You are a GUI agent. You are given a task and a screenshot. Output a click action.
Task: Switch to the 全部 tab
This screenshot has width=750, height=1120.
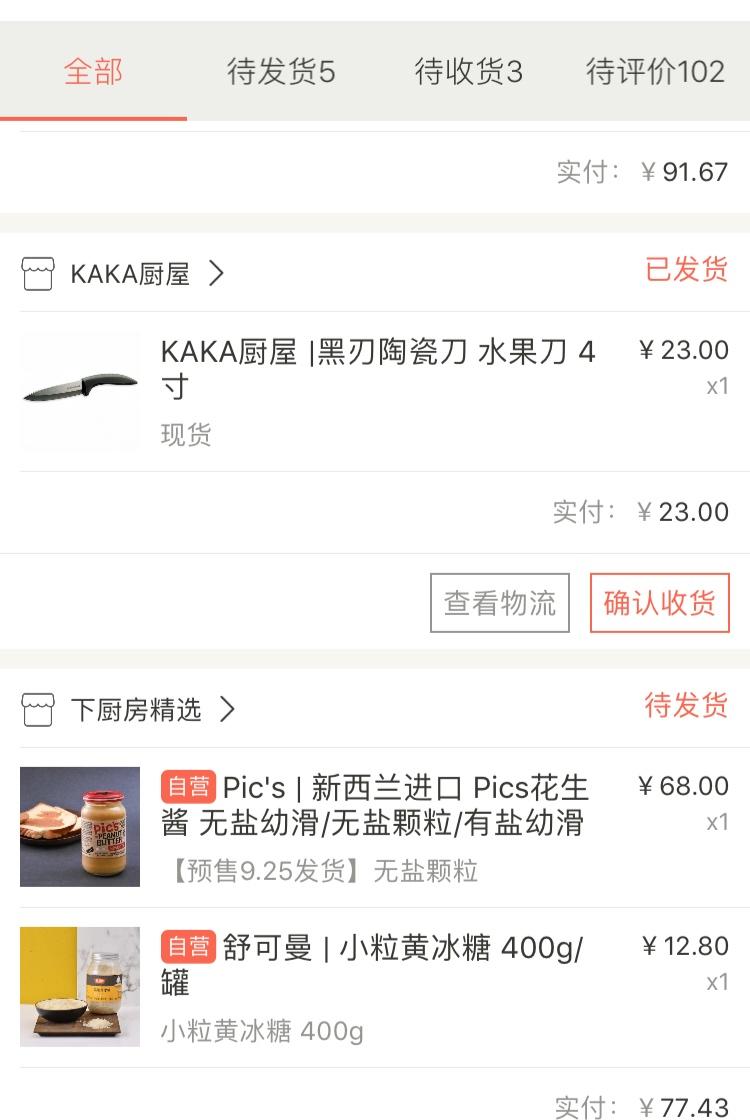[93, 72]
